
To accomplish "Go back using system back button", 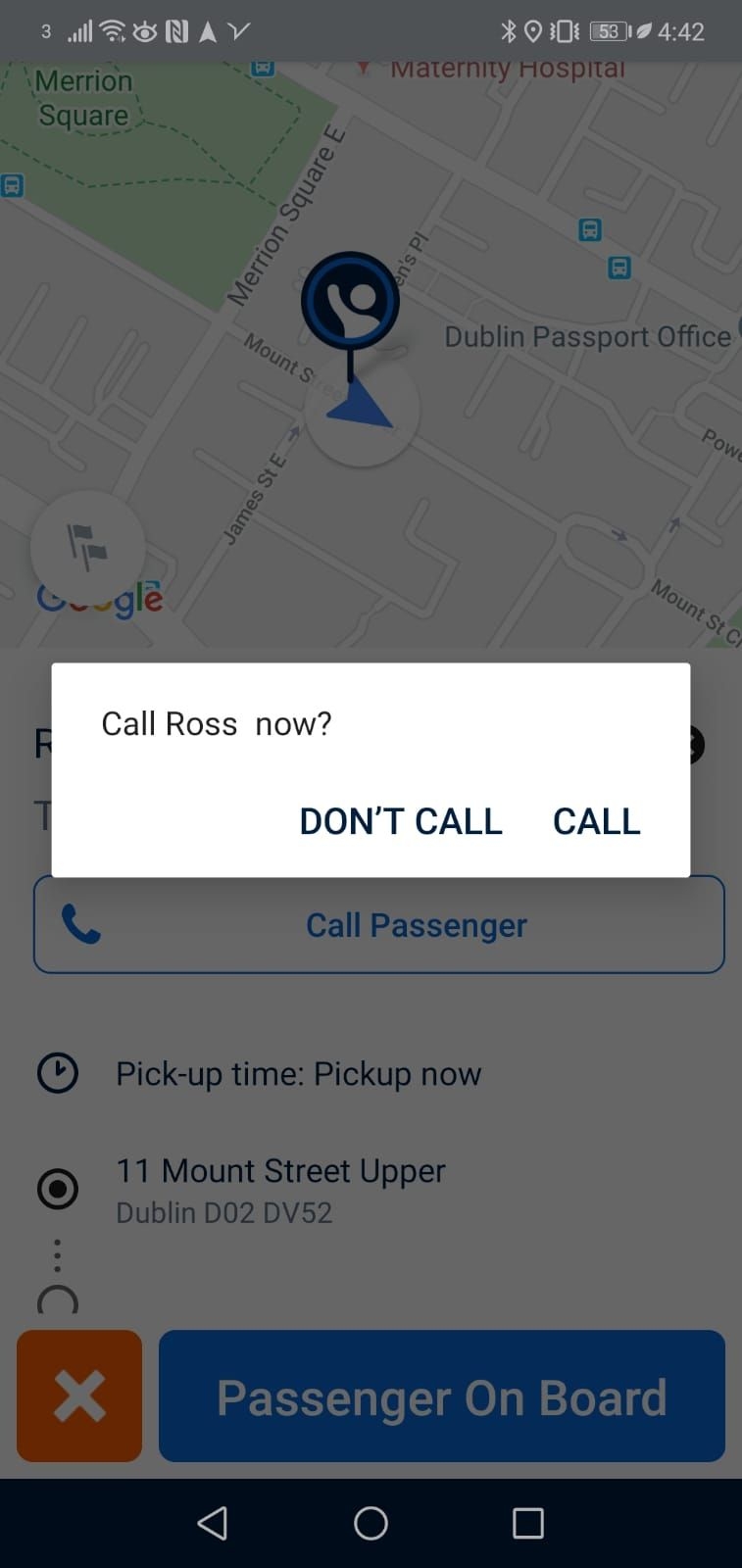I will (213, 1523).
